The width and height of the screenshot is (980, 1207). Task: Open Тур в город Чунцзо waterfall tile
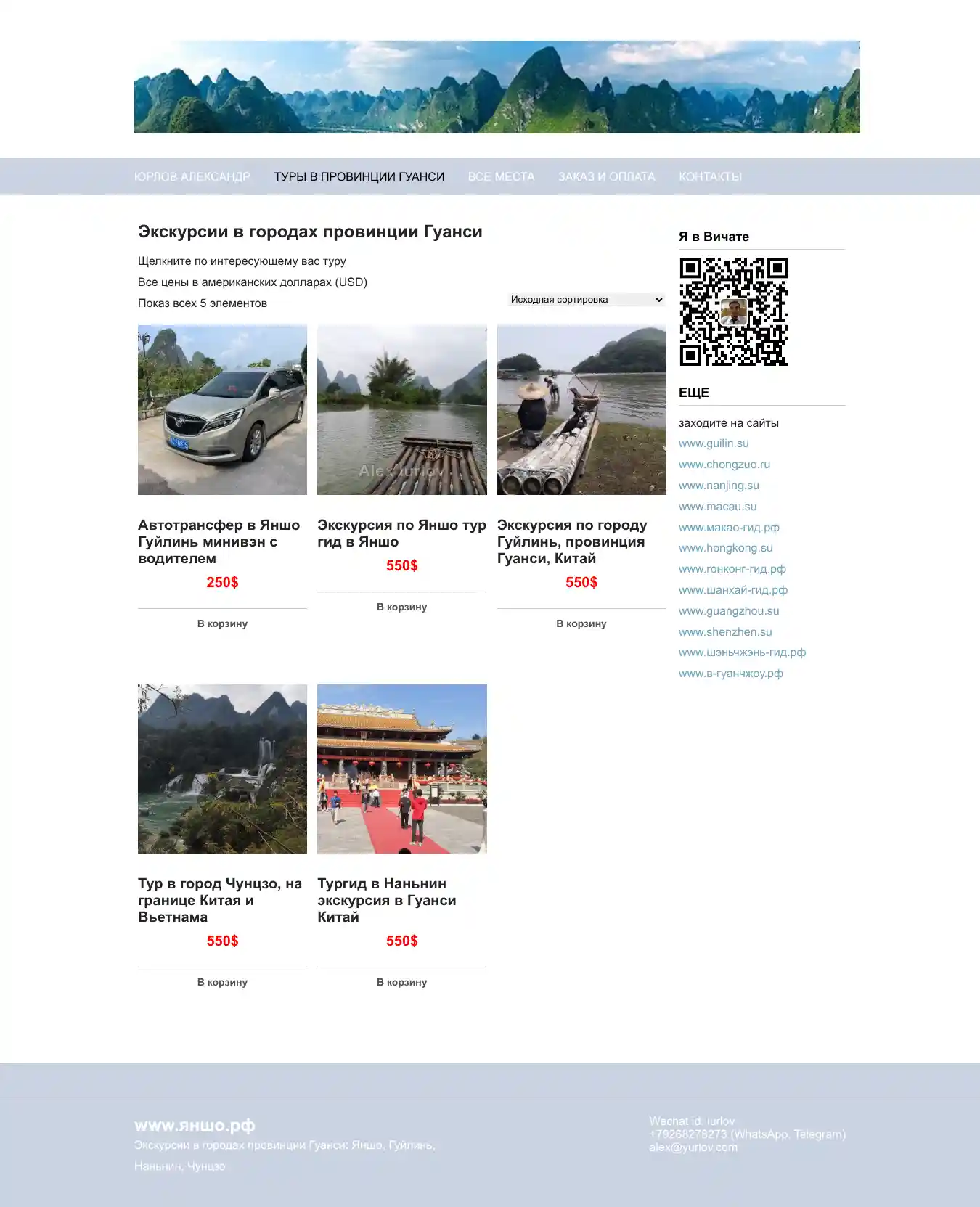click(x=222, y=769)
